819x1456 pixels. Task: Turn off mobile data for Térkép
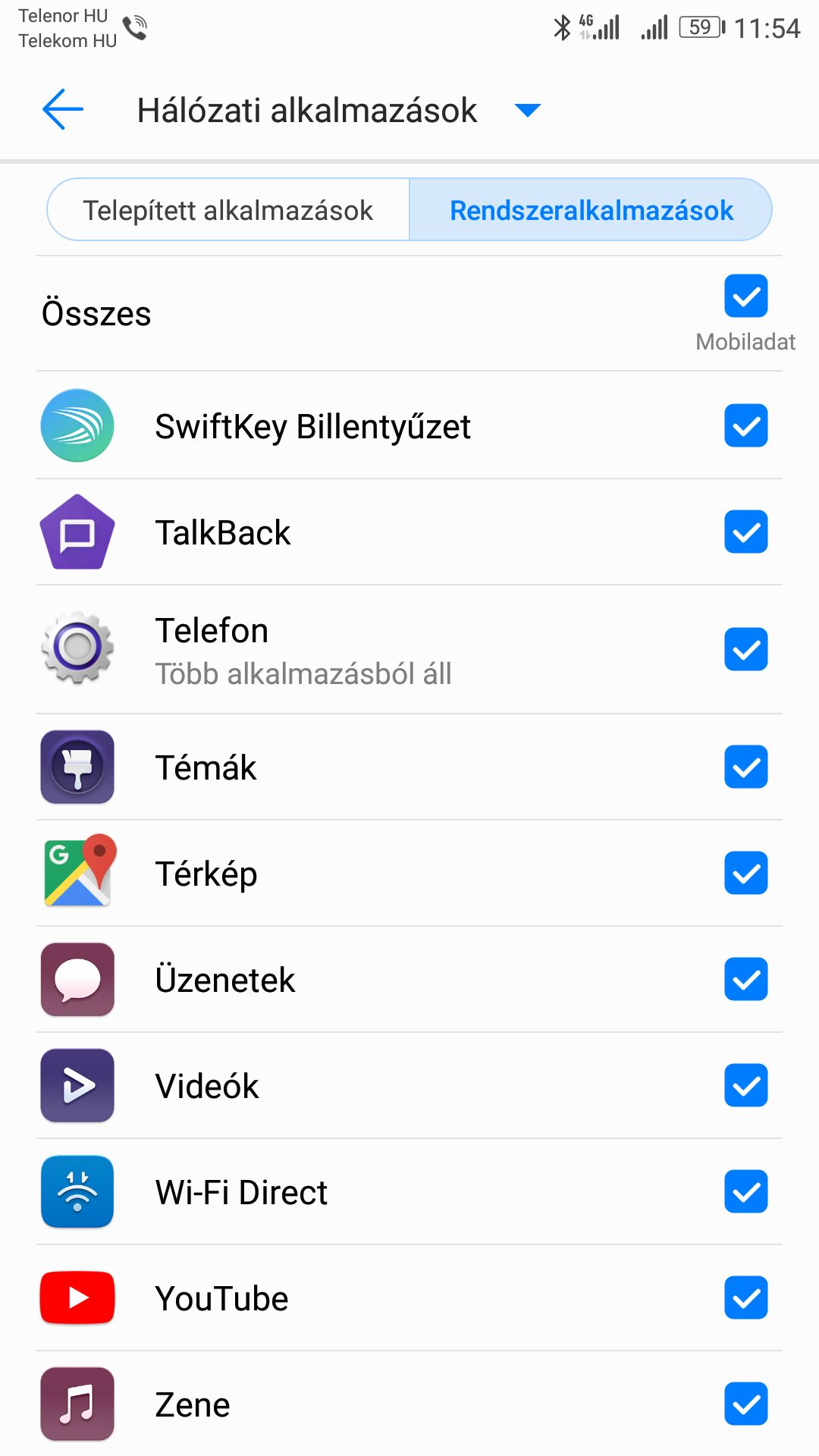point(746,873)
